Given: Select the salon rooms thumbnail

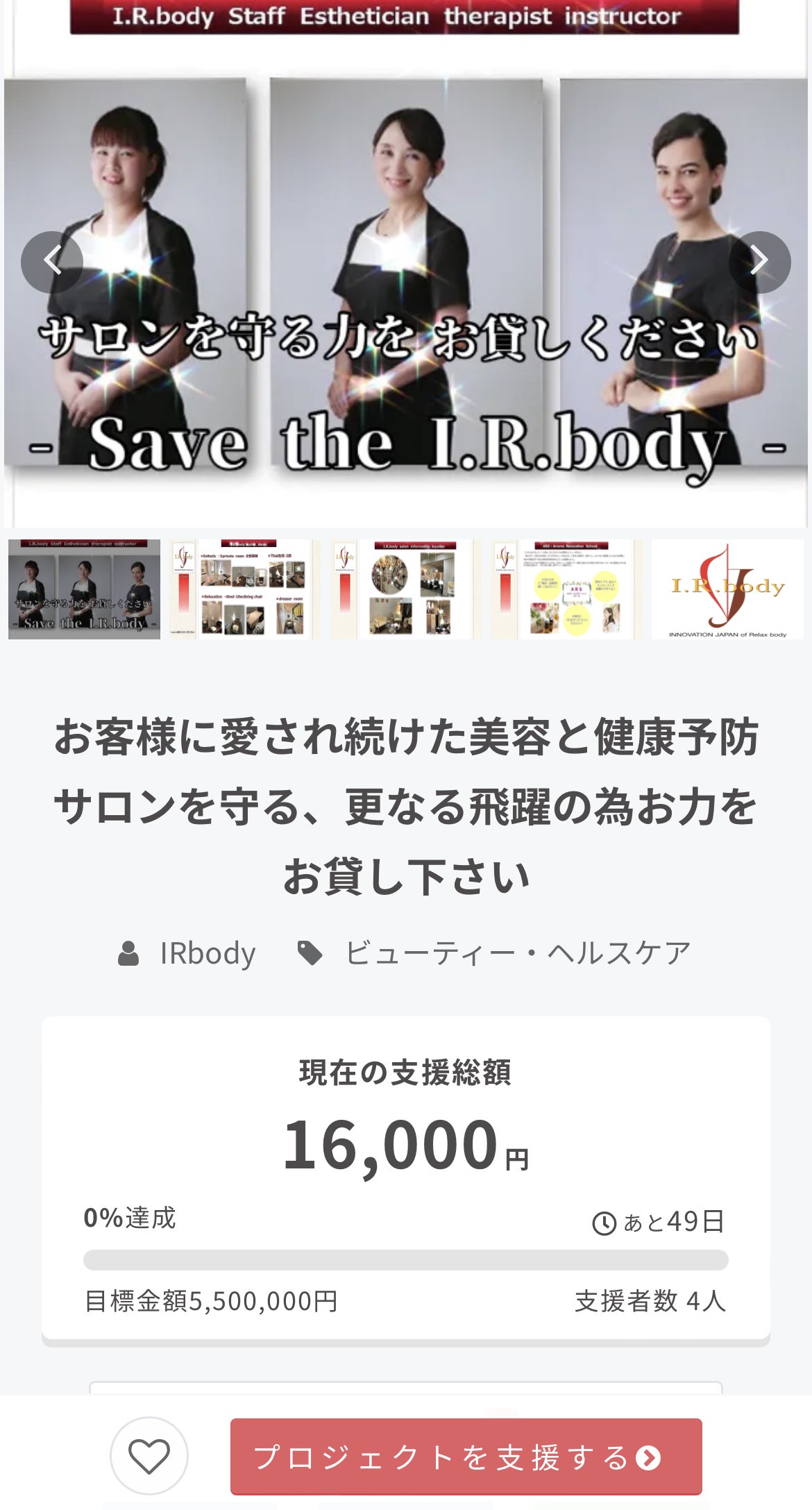Looking at the screenshot, I should pos(245,589).
